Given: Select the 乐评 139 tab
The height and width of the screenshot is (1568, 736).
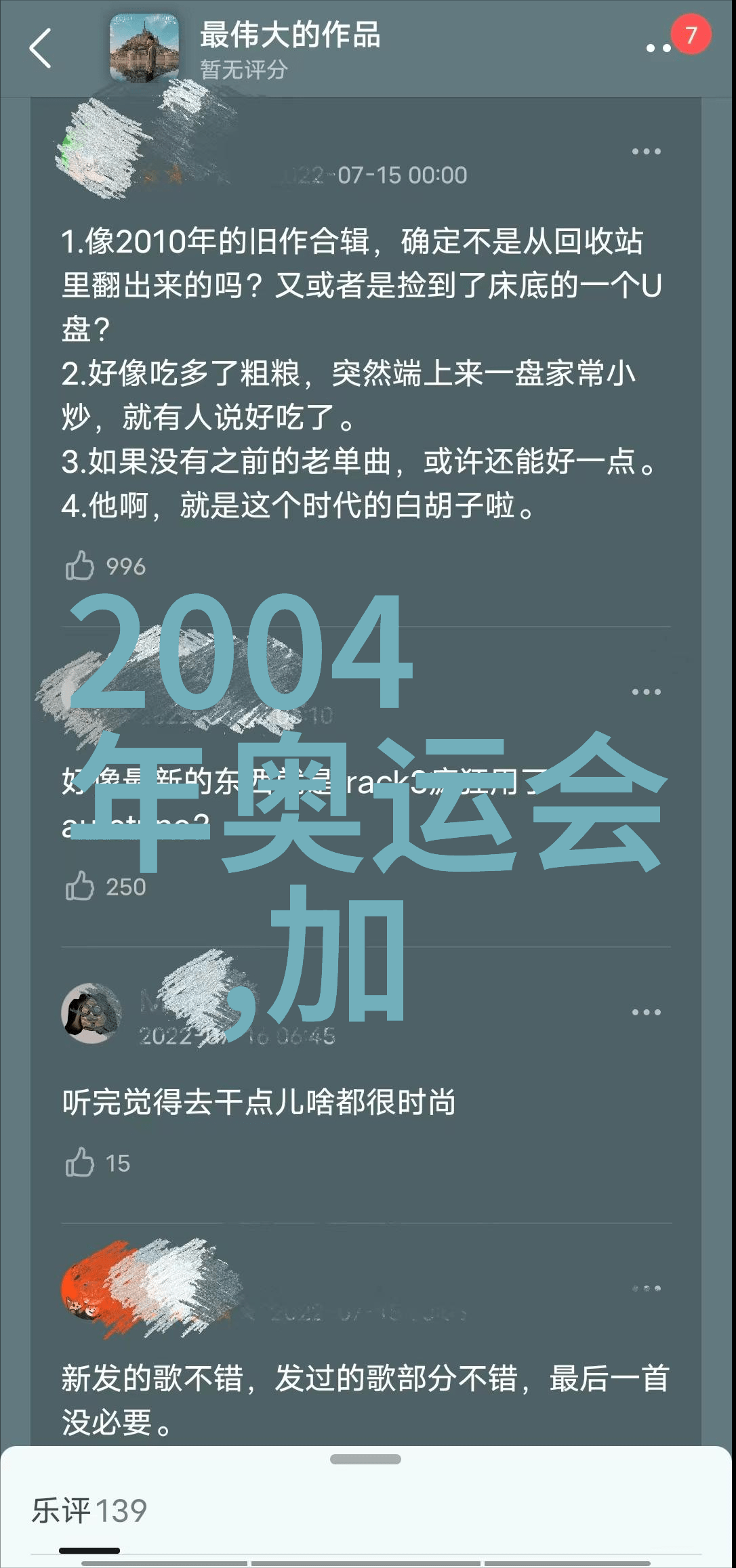Looking at the screenshot, I should pos(89,1511).
